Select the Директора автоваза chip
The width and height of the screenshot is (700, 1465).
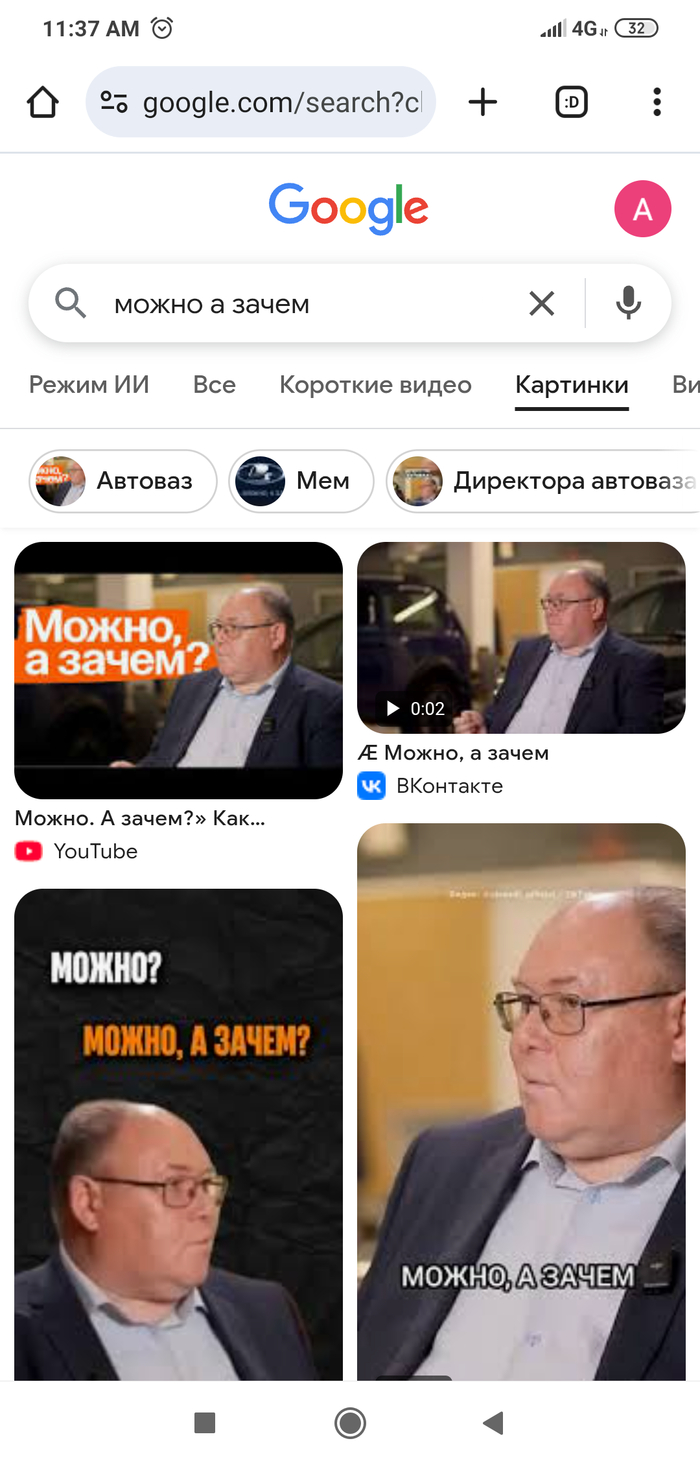(x=545, y=481)
